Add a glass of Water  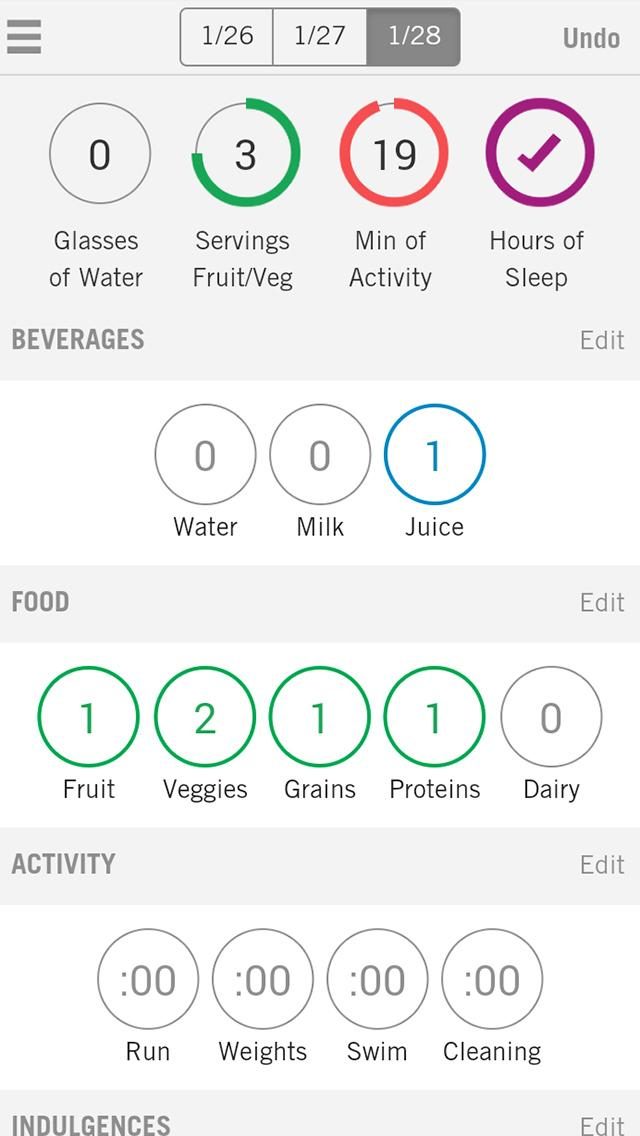[x=205, y=455]
